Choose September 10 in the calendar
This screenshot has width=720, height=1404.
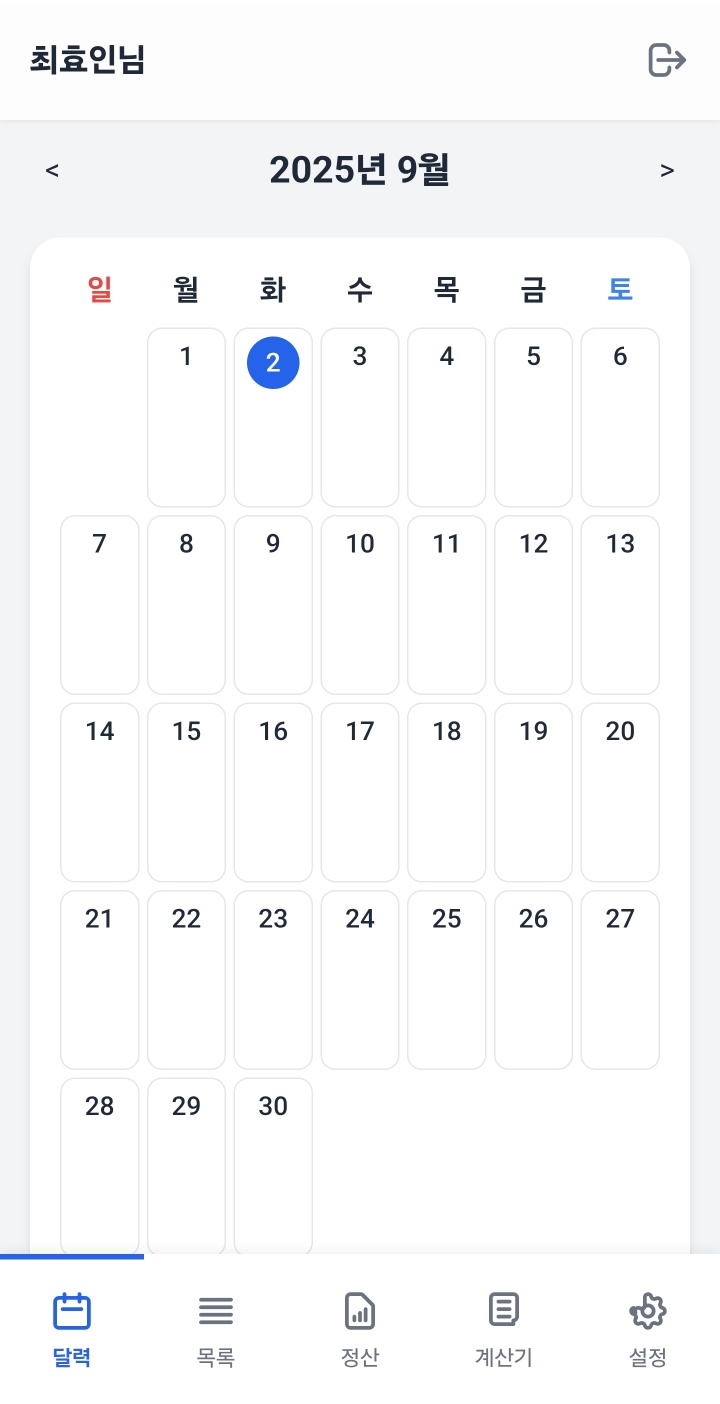(360, 604)
